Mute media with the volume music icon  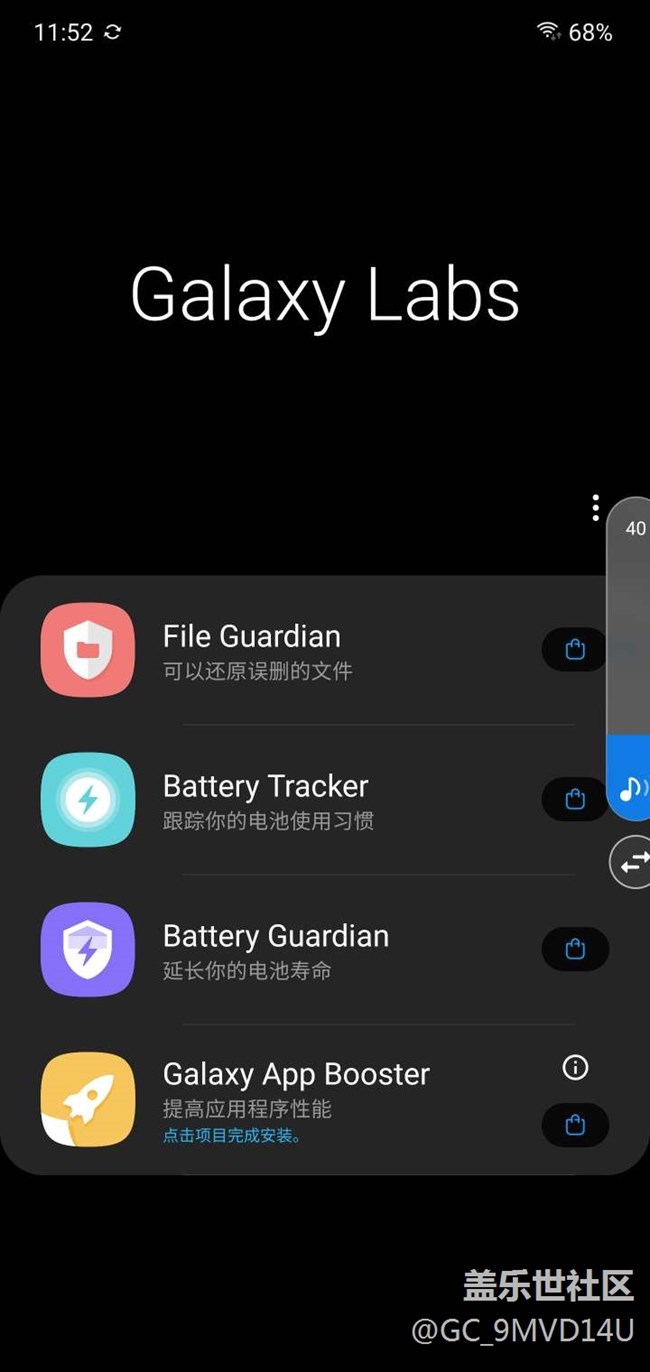631,788
